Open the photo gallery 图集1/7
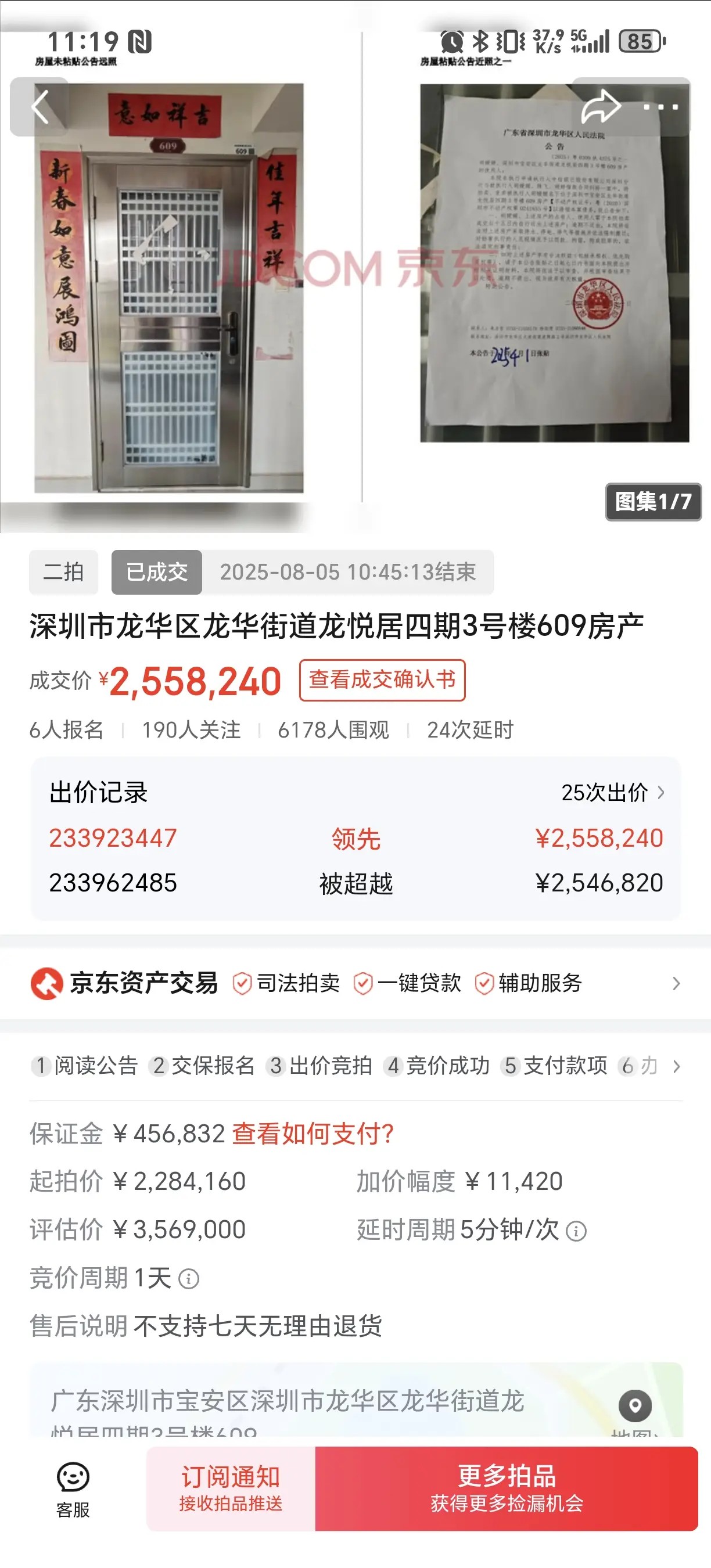 652,502
